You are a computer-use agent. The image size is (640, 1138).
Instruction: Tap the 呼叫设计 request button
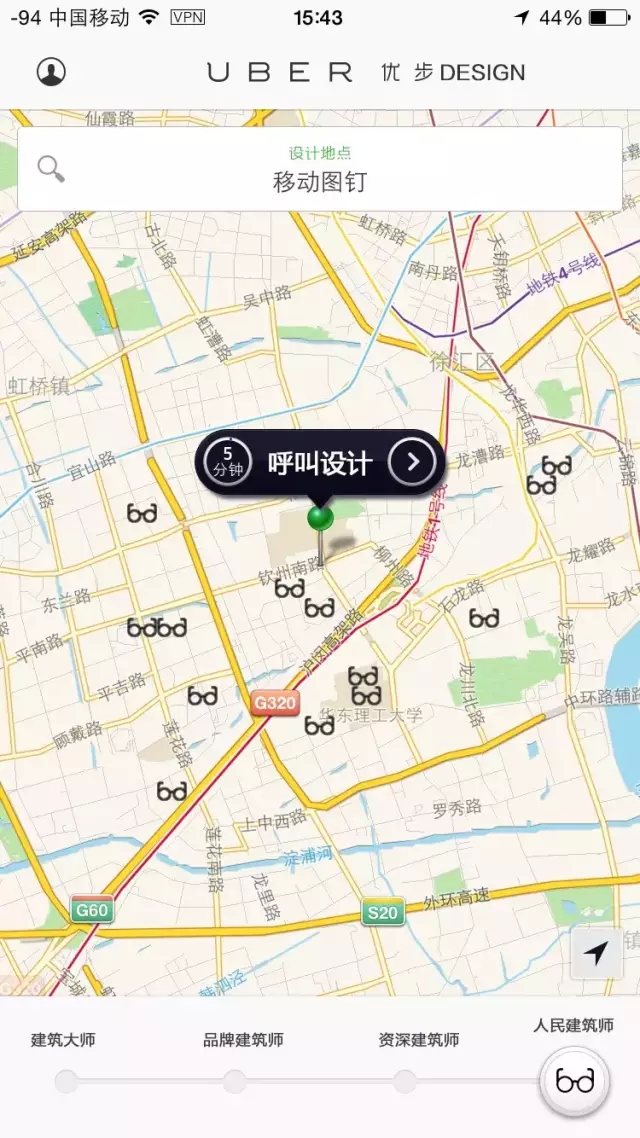(320, 462)
